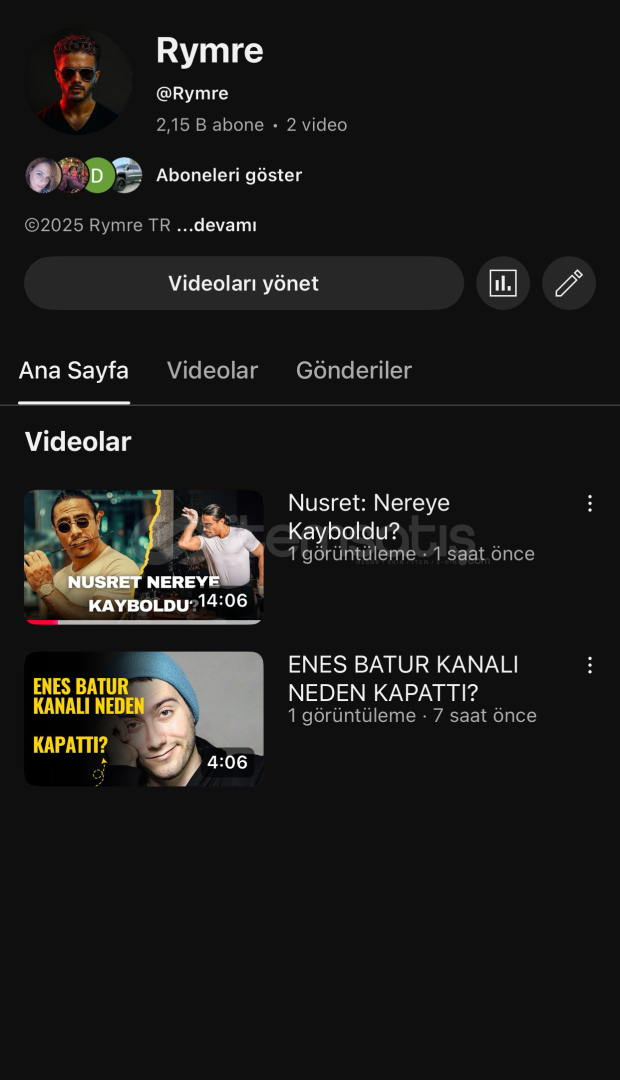Viewport: 620px width, 1080px height.
Task: Select the Ana Sayfa tab
Action: tap(74, 370)
